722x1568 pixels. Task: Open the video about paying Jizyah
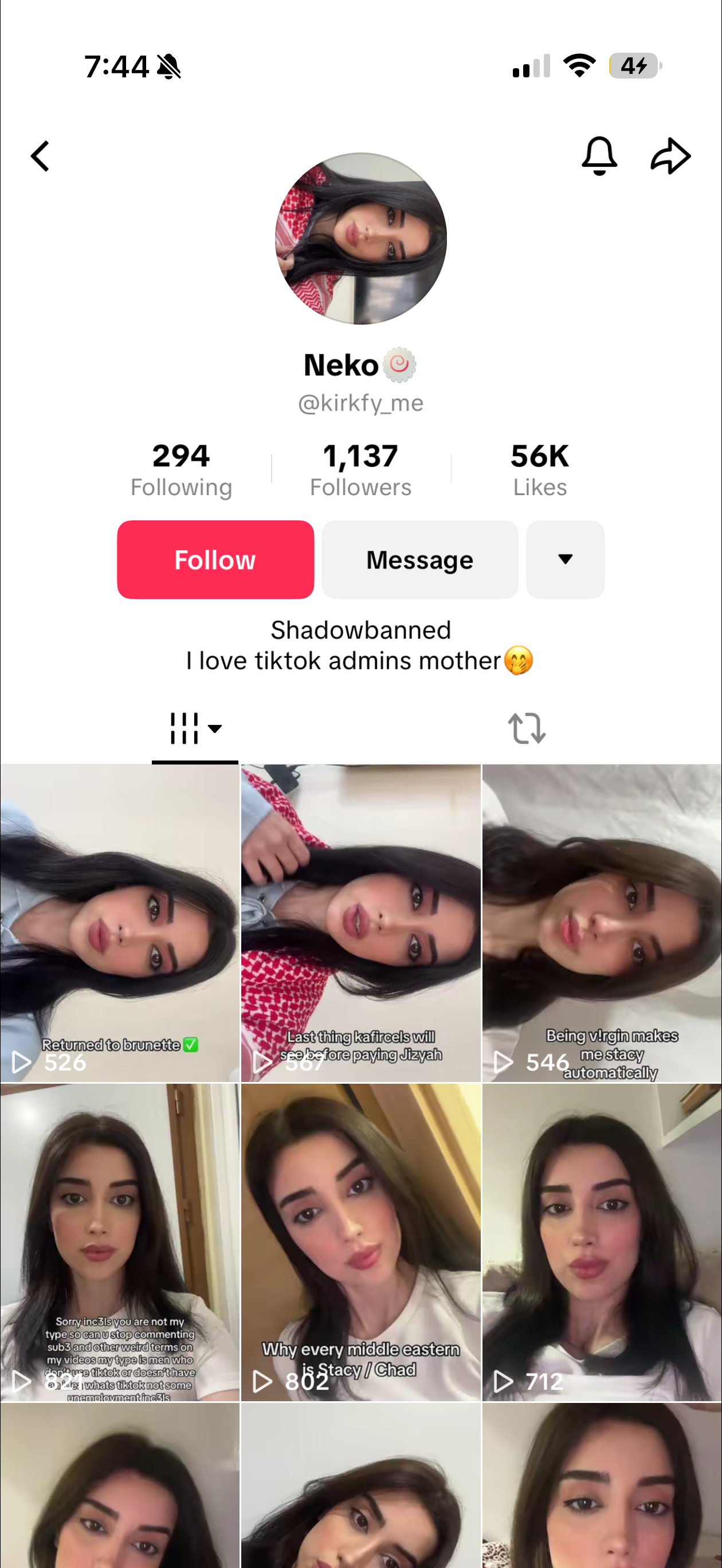coord(361,923)
